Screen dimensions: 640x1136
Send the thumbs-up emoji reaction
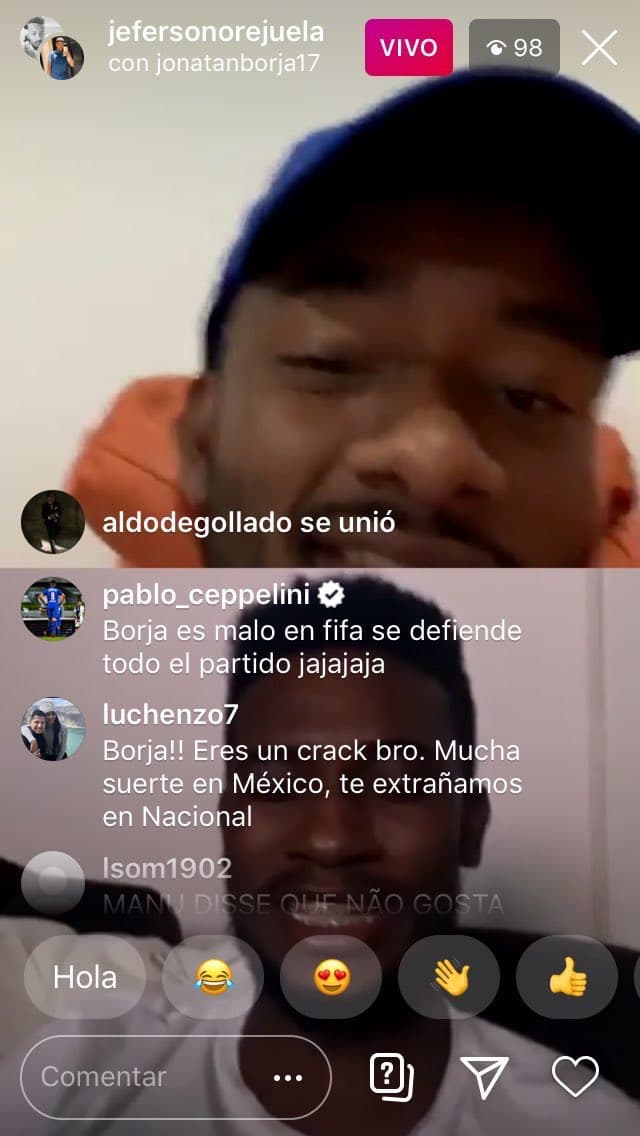coord(567,977)
